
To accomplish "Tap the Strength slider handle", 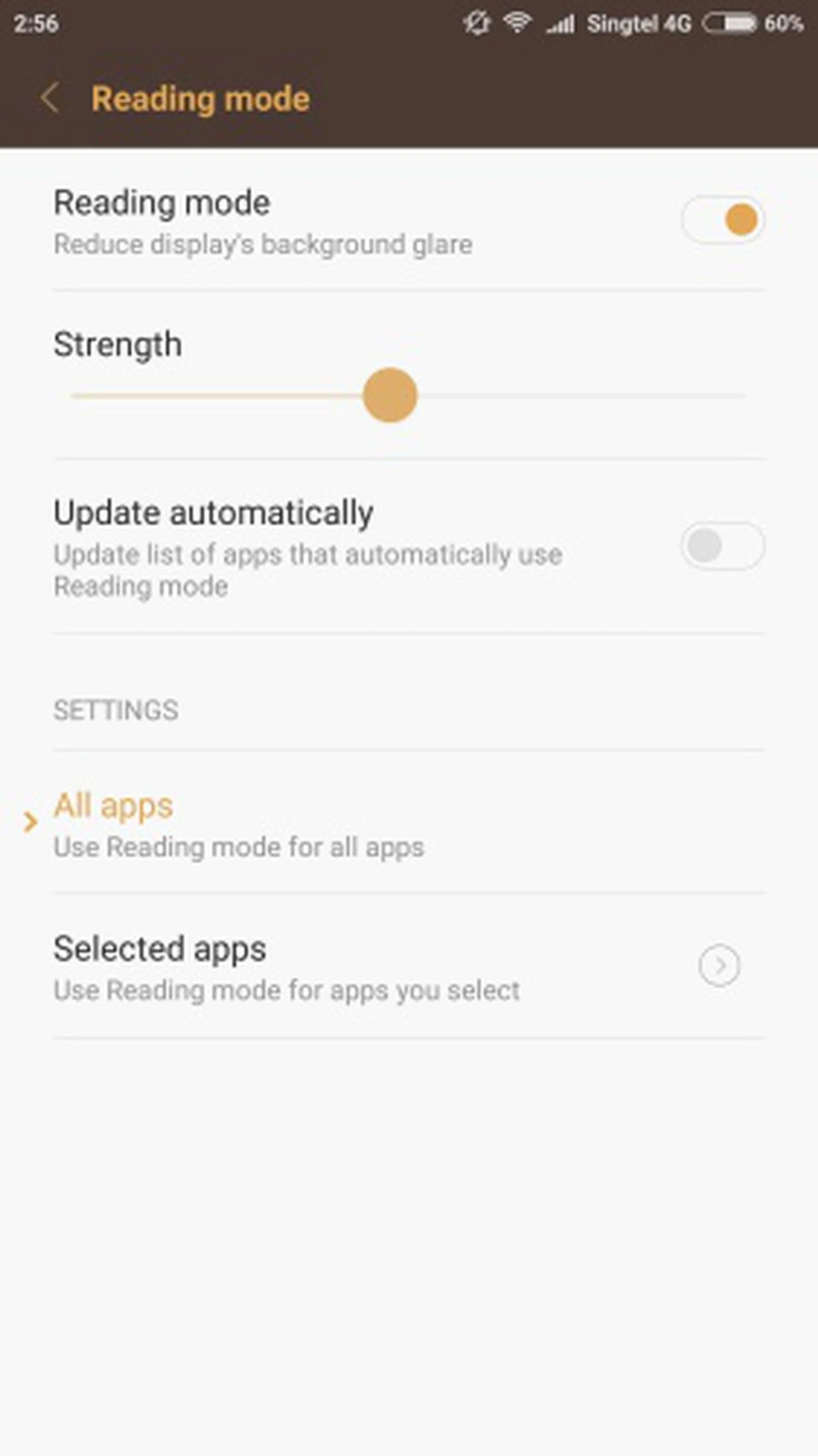I will pyautogui.click(x=390, y=395).
